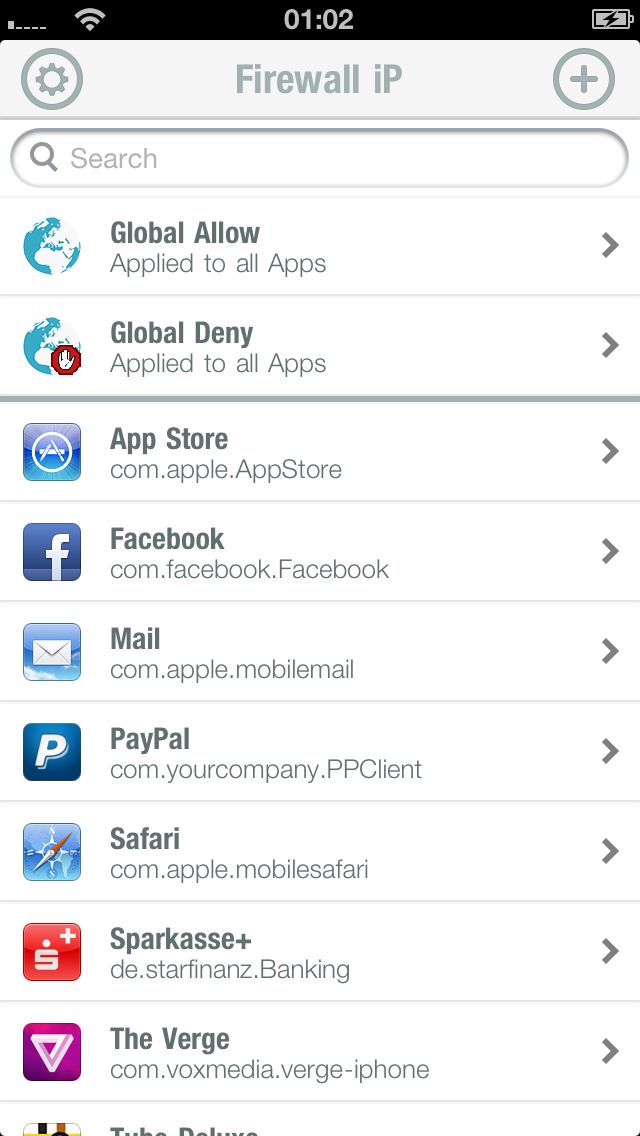This screenshot has height=1136, width=640.
Task: Open The Verge app entry
Action: pos(320,1052)
